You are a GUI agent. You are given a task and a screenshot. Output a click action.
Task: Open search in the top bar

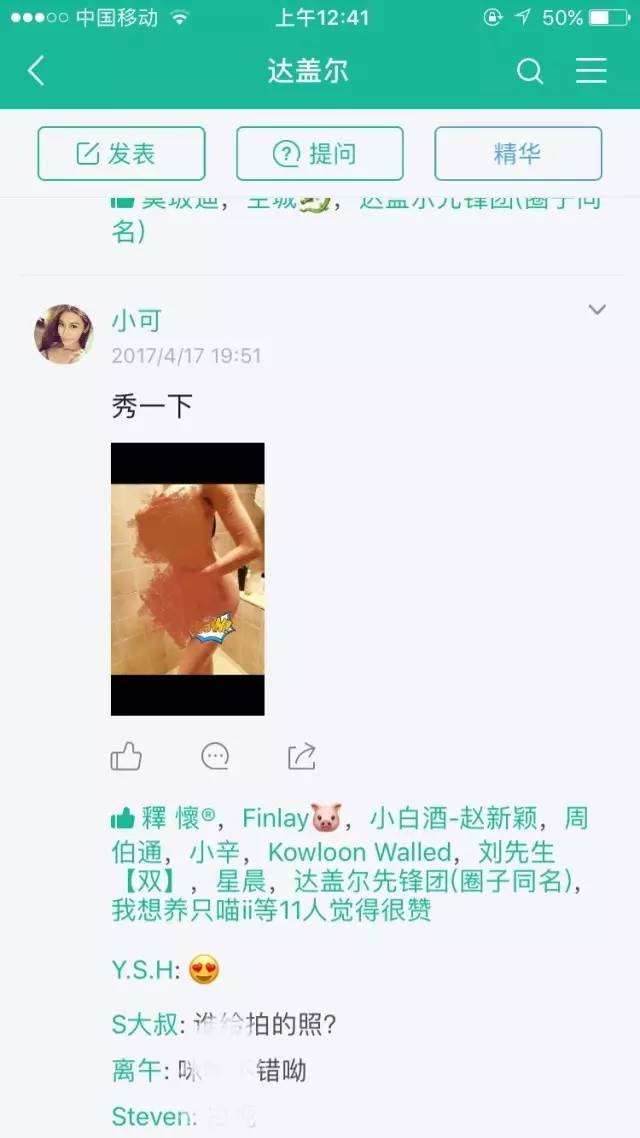(530, 71)
